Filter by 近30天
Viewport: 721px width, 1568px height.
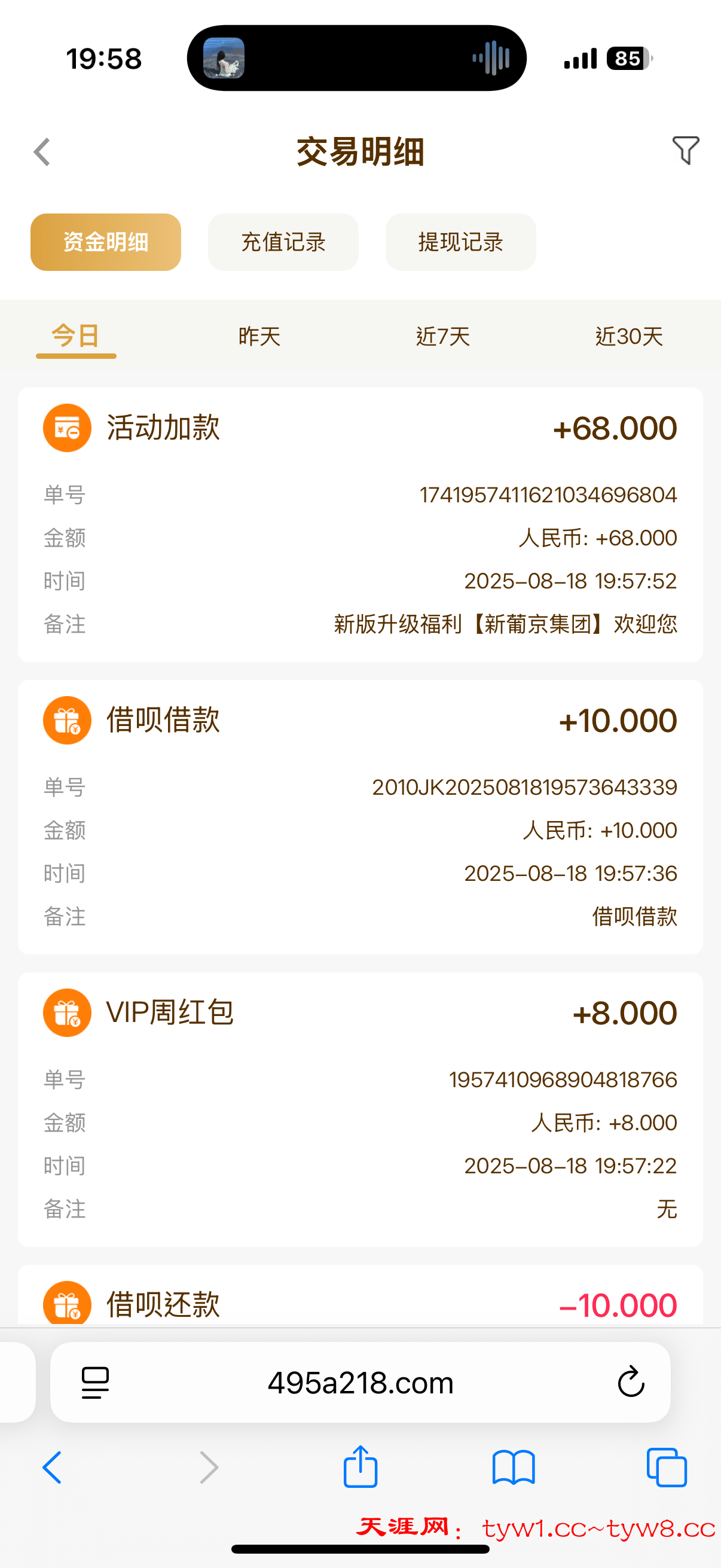(628, 336)
